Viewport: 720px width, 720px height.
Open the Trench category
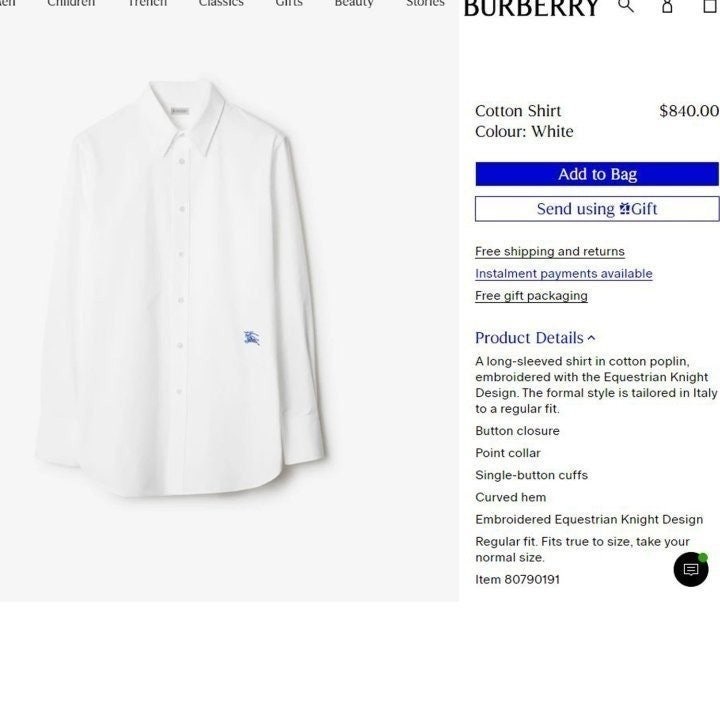pos(147,4)
